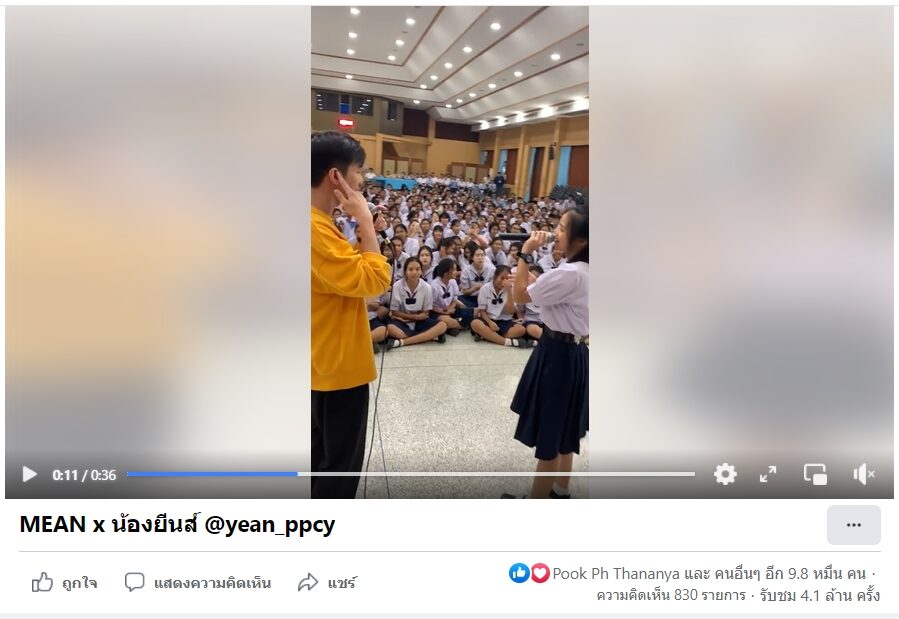Image resolution: width=899 pixels, height=619 pixels.
Task: Open the three-dot options menu
Action: (x=853, y=525)
